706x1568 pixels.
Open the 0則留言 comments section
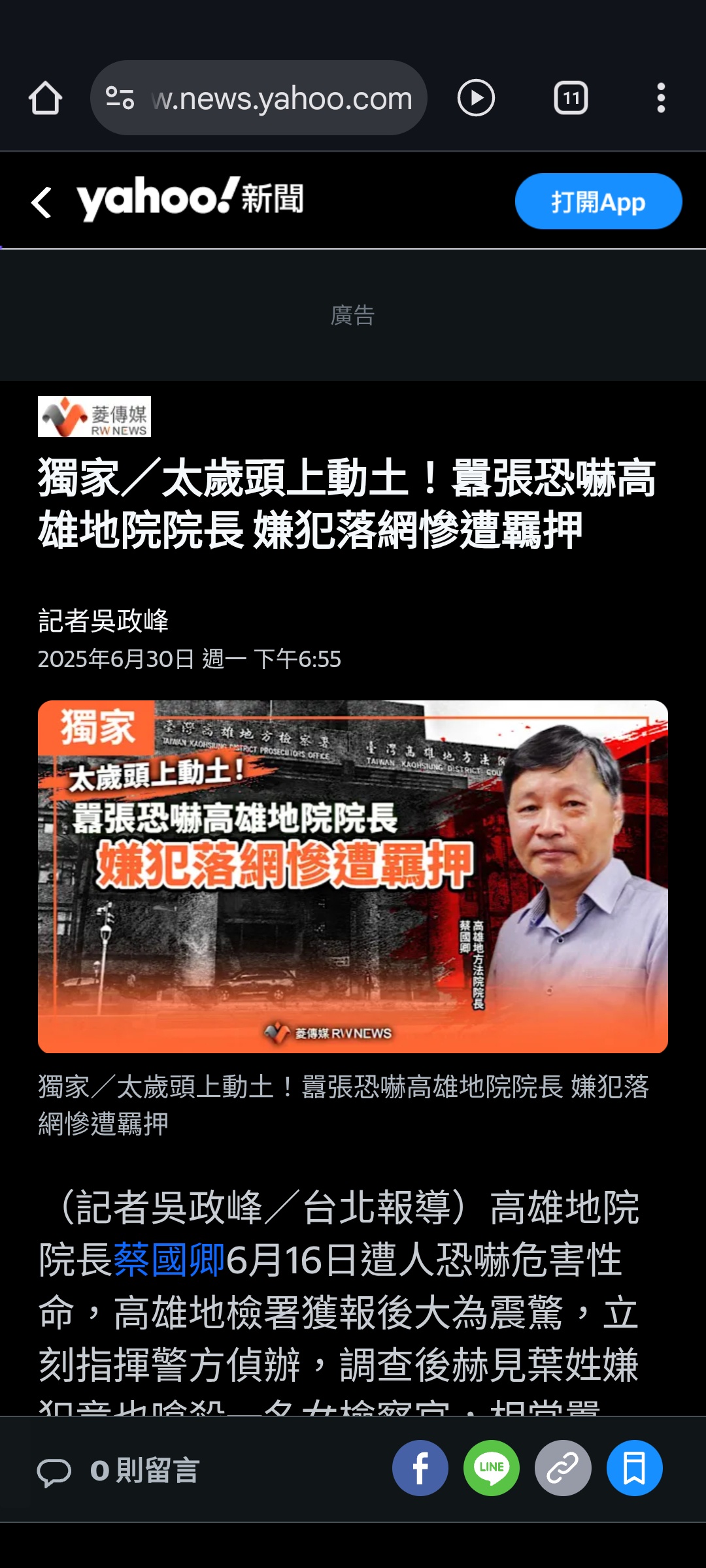119,1471
